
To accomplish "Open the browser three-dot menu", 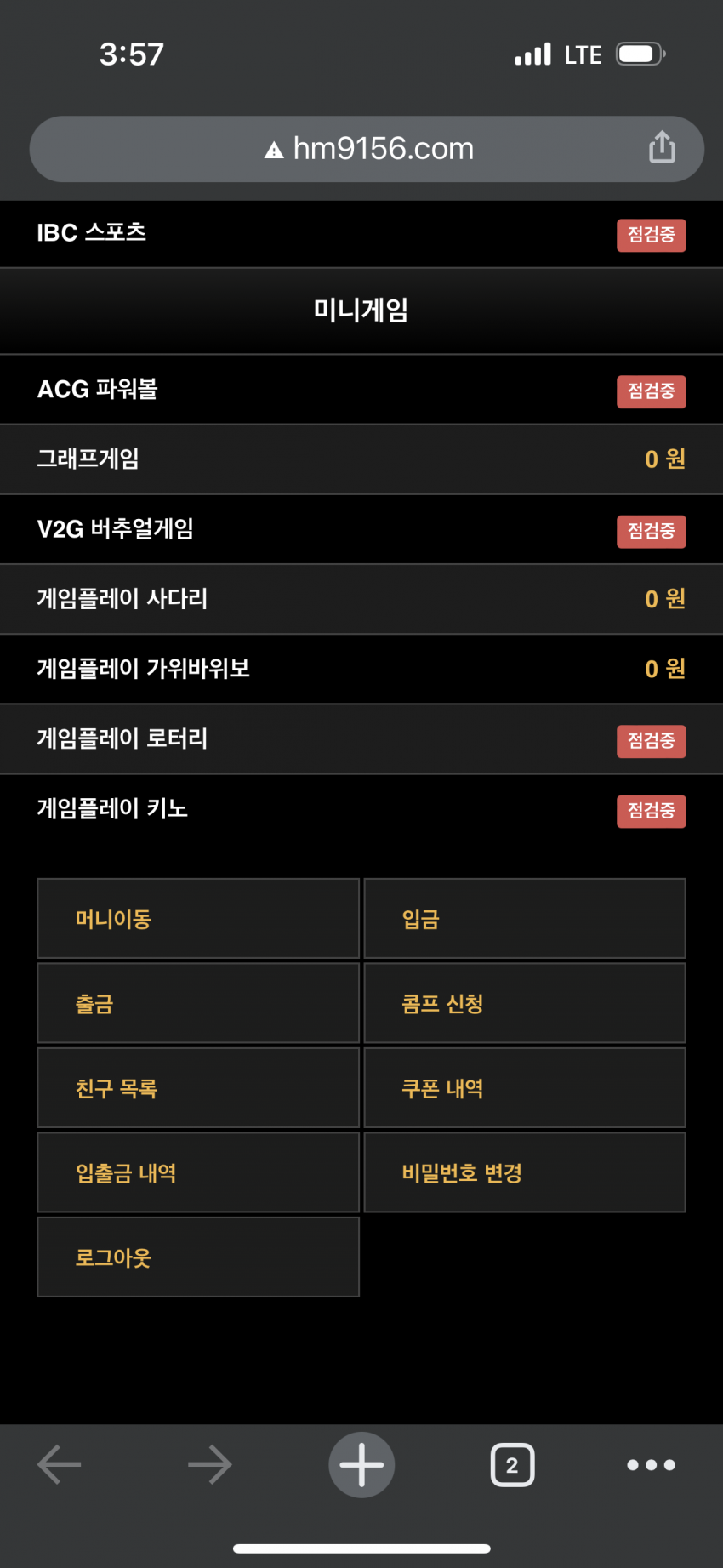I will [x=651, y=1464].
